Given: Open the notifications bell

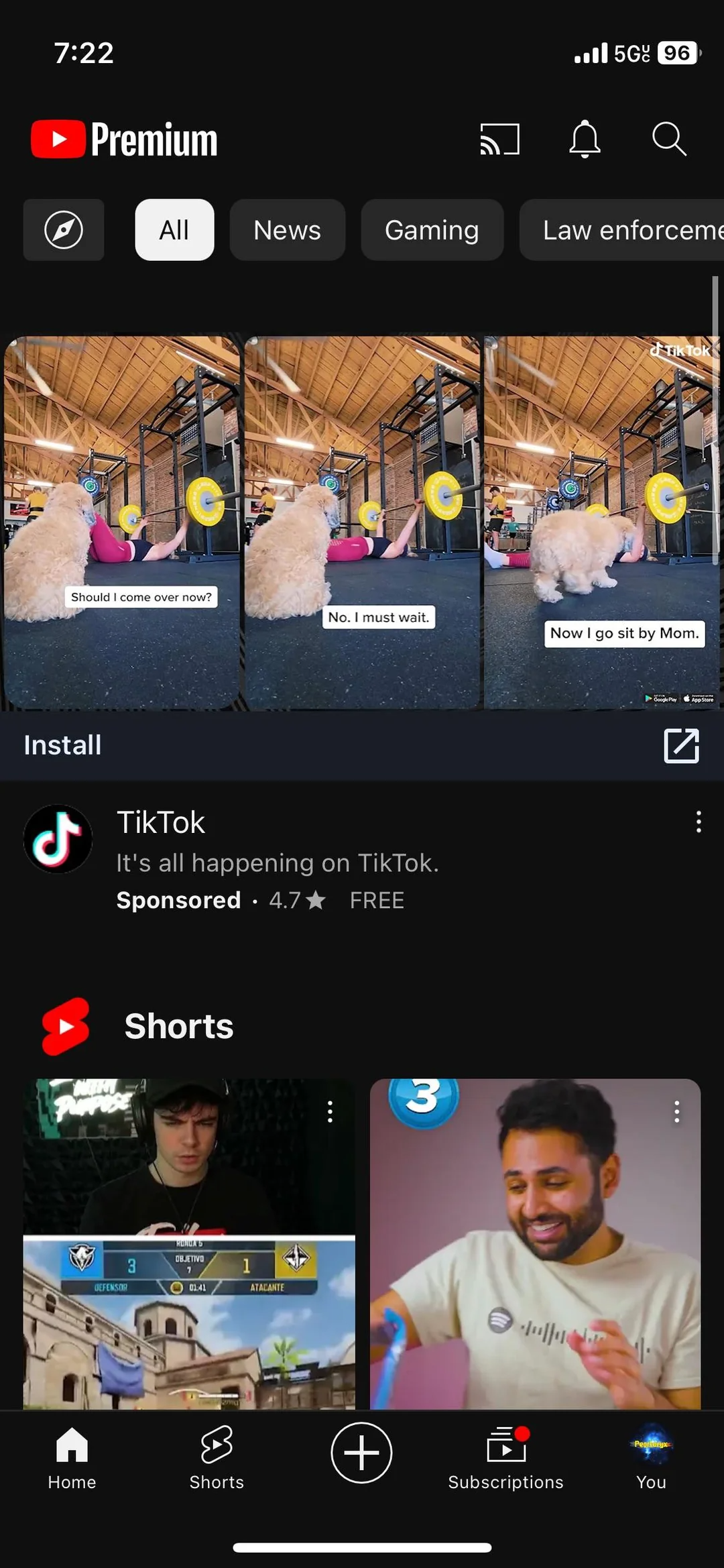Looking at the screenshot, I should click(x=585, y=139).
